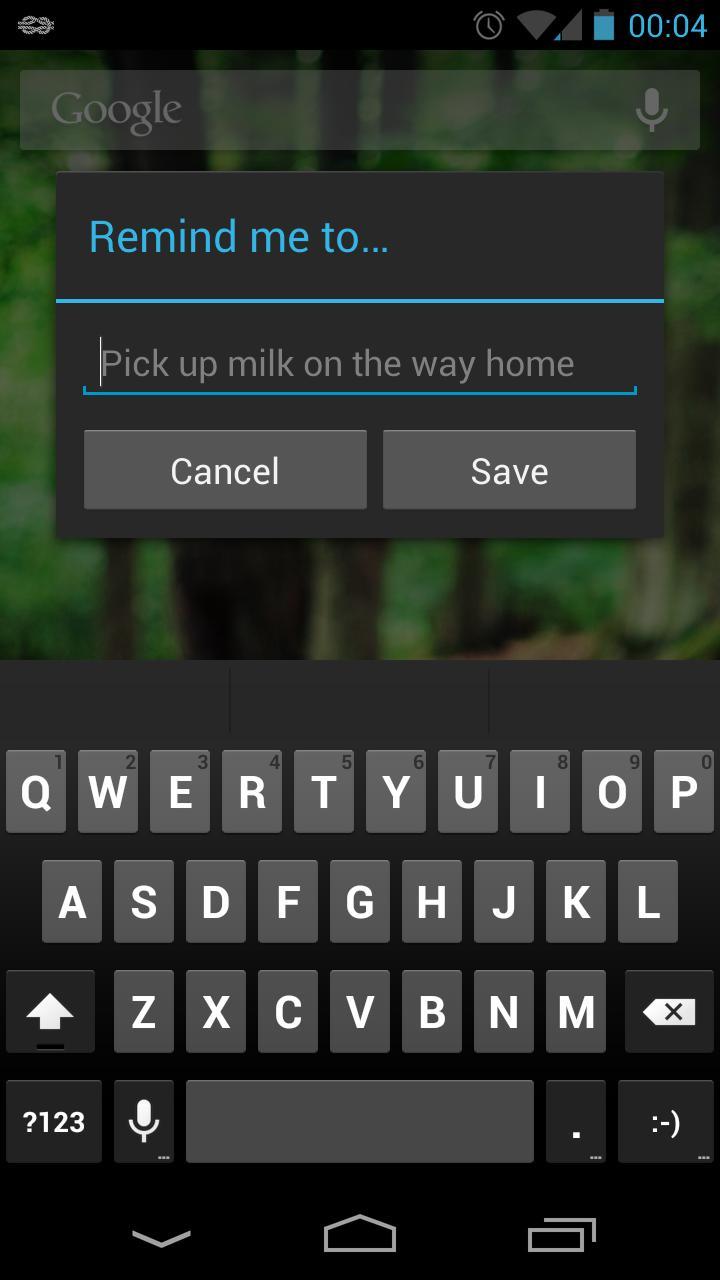Tap the smiley emoticon key
This screenshot has height=1280, width=720.
click(x=665, y=1122)
